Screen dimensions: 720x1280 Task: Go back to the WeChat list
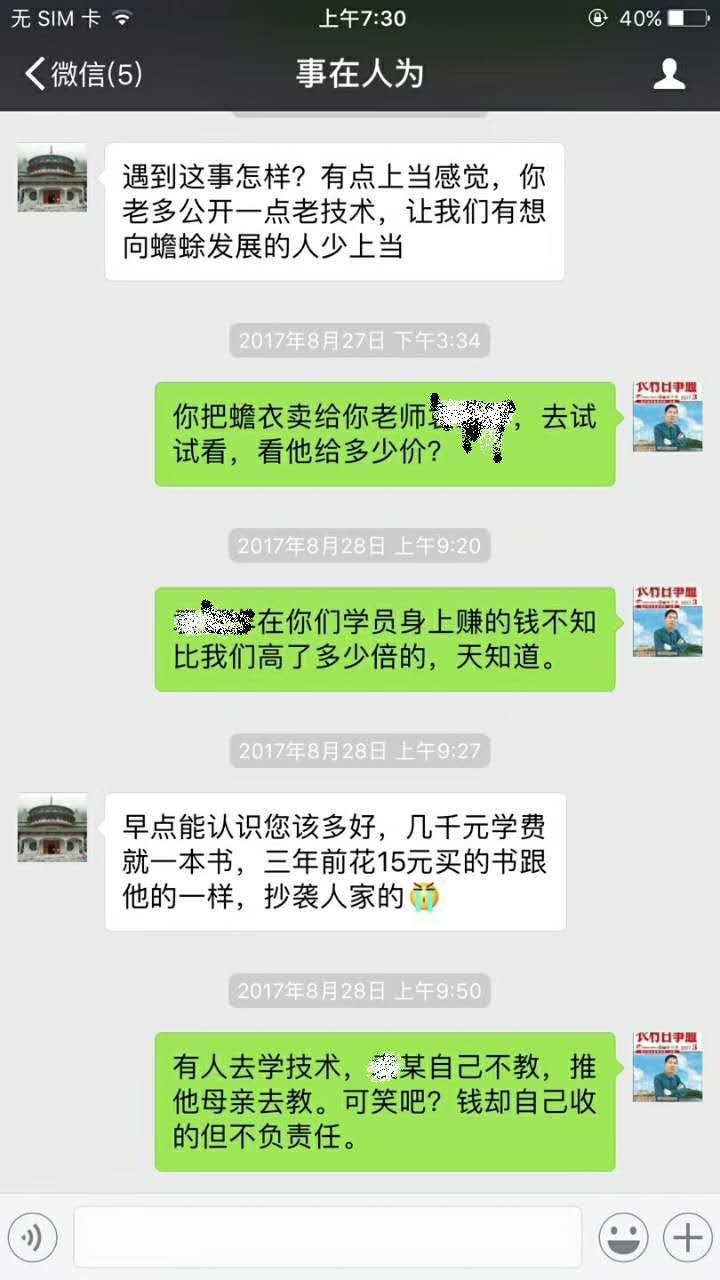click(82, 74)
